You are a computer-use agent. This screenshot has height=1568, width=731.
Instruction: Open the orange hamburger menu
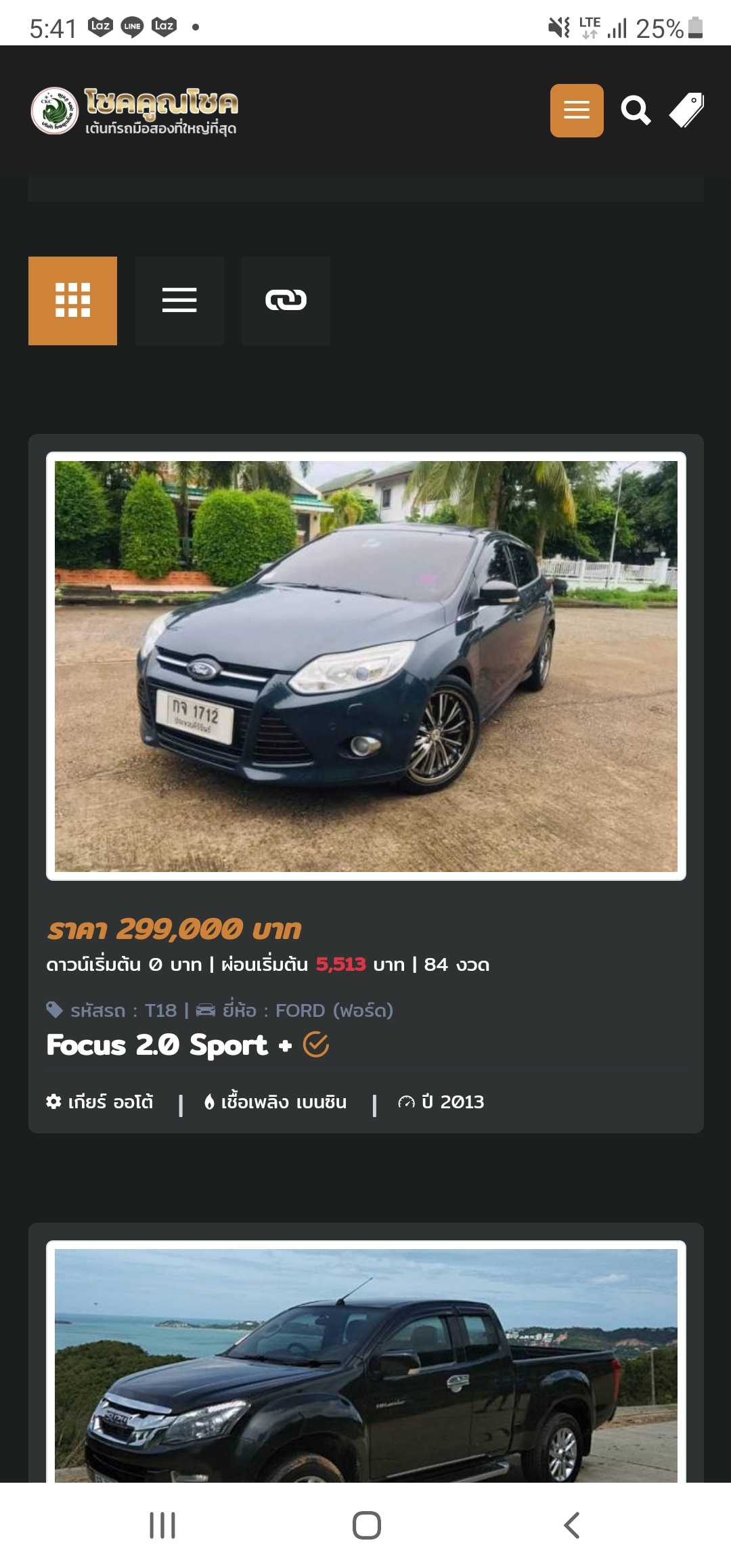(577, 110)
